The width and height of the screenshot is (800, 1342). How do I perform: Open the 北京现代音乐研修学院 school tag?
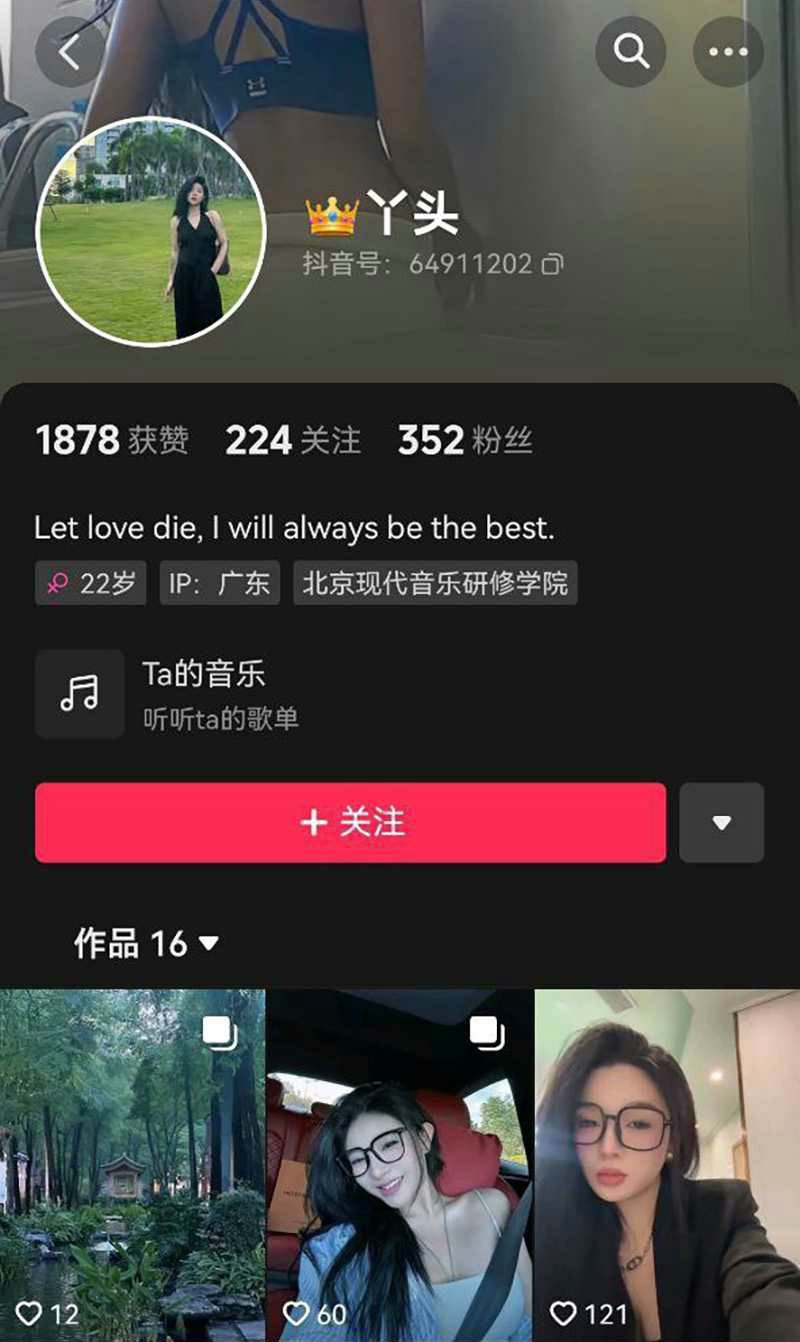point(435,583)
